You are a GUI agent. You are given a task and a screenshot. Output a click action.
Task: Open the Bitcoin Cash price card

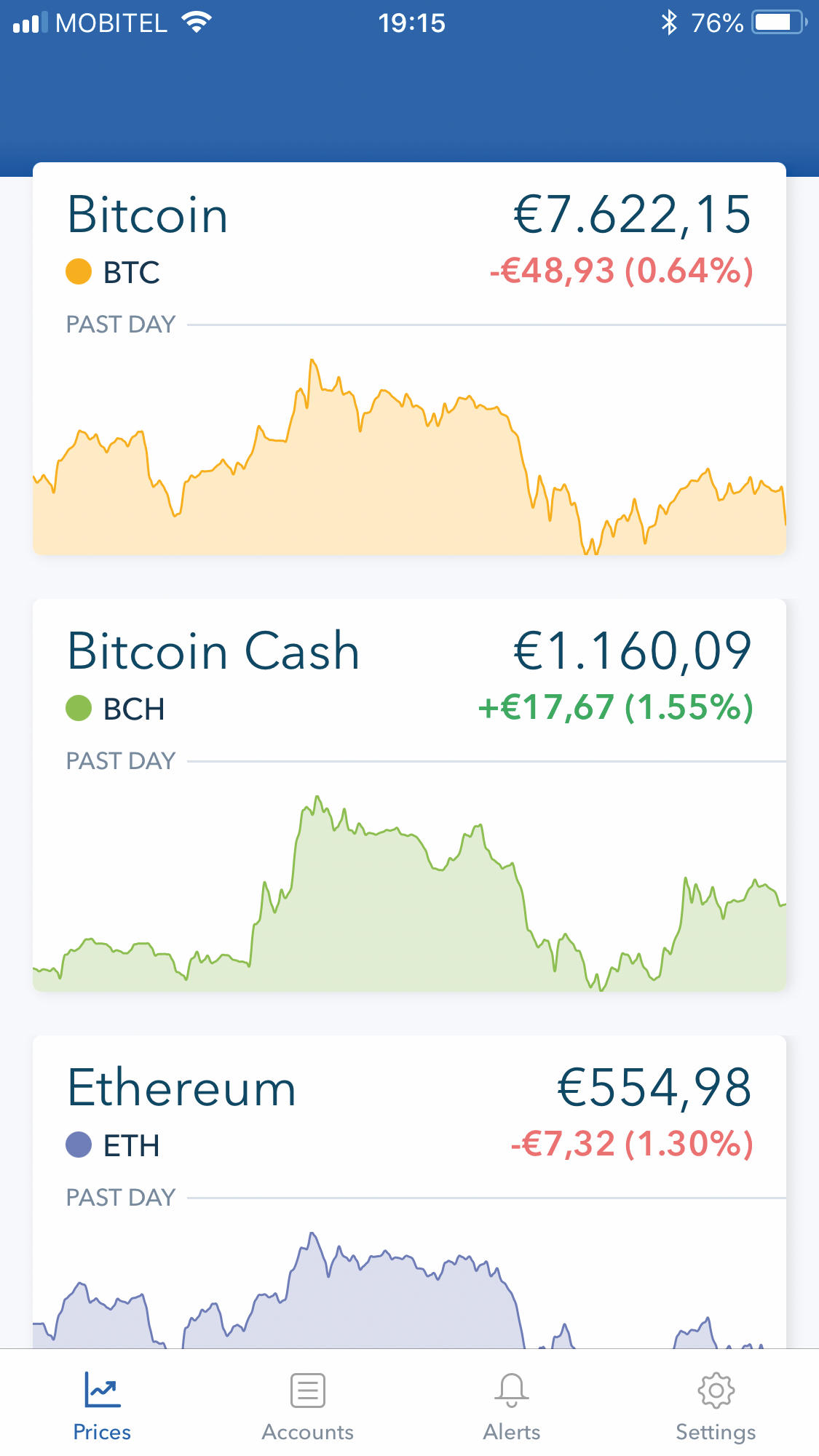click(x=409, y=795)
